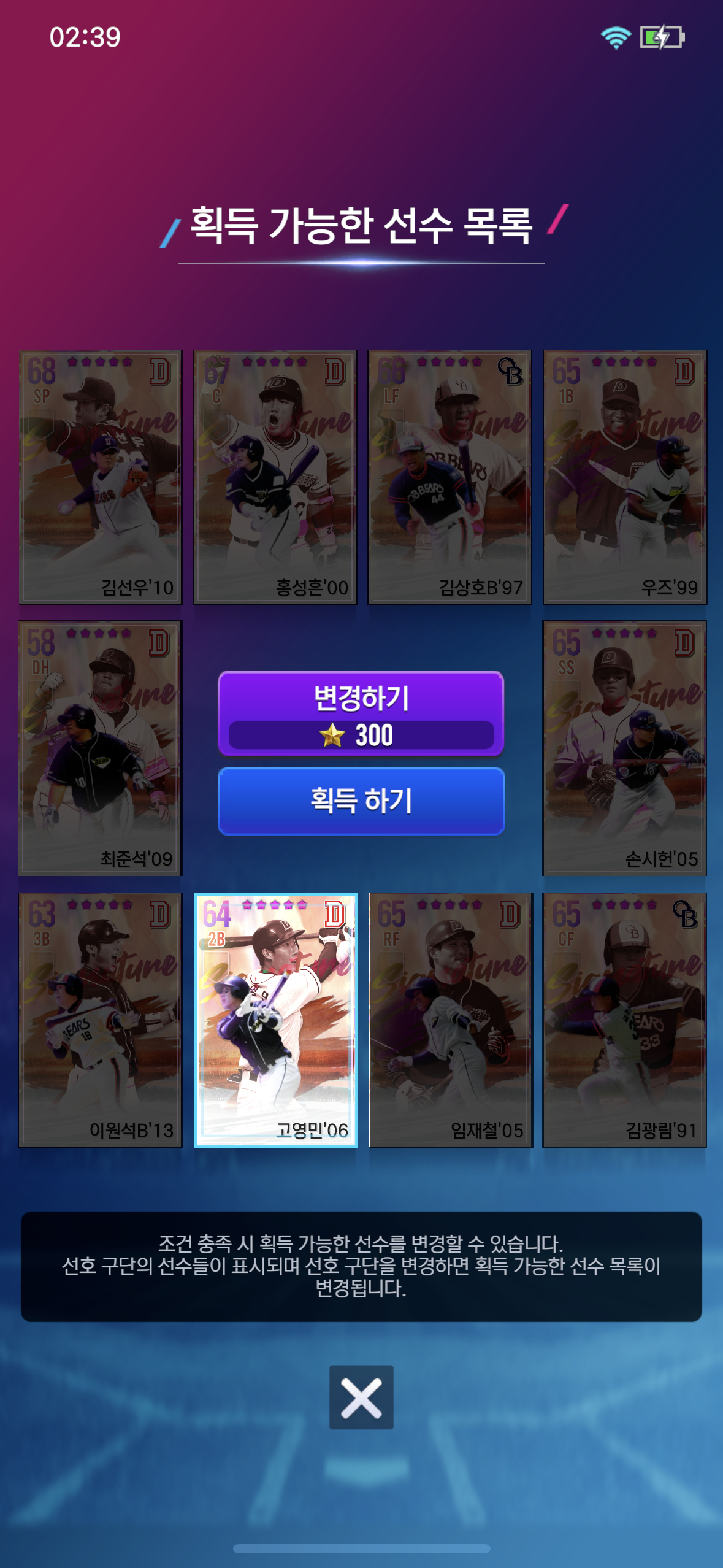Open the 김상호B'97 player card
723x1568 pixels.
[x=450, y=477]
